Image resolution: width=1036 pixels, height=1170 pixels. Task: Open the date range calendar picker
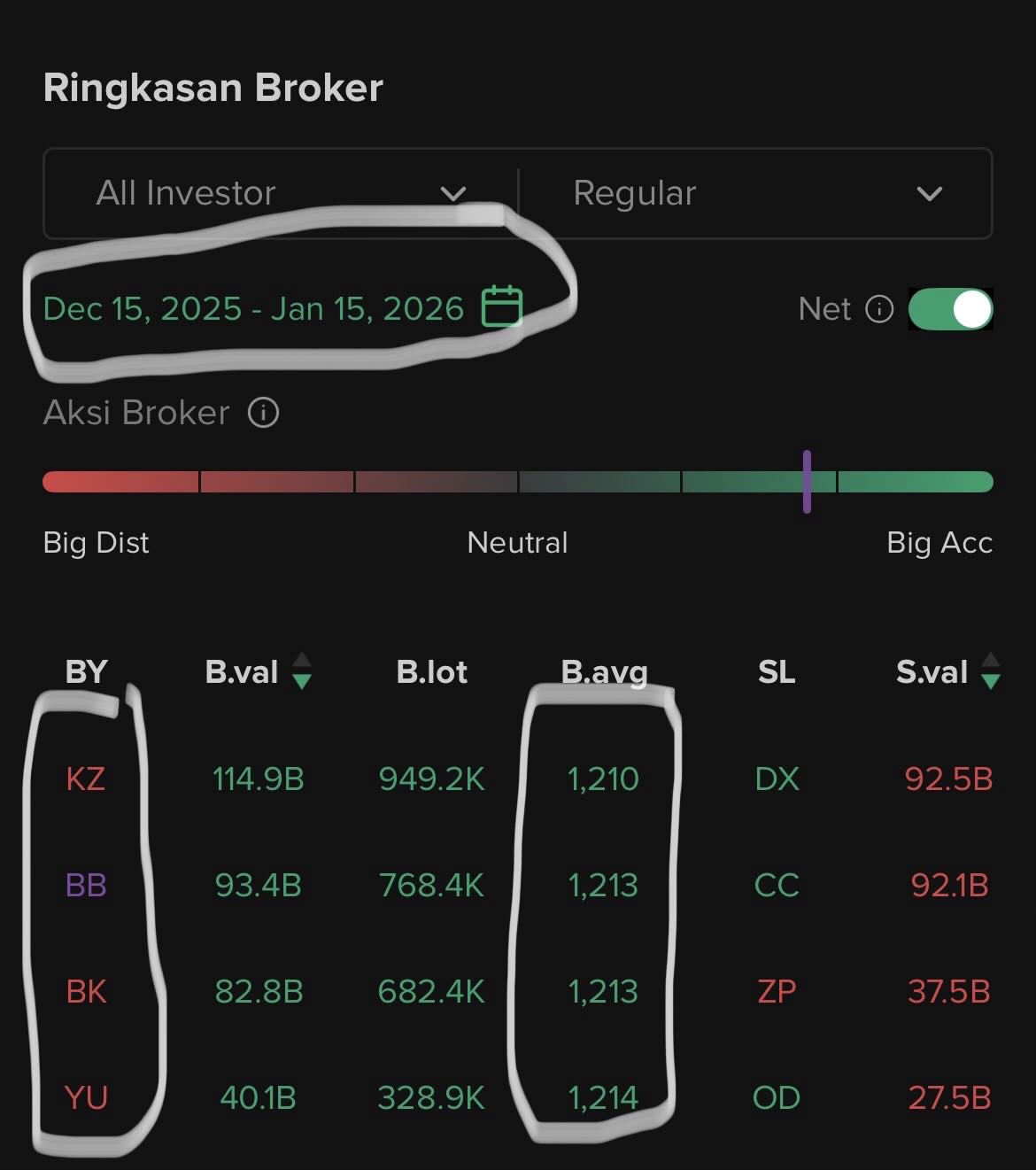(x=501, y=307)
